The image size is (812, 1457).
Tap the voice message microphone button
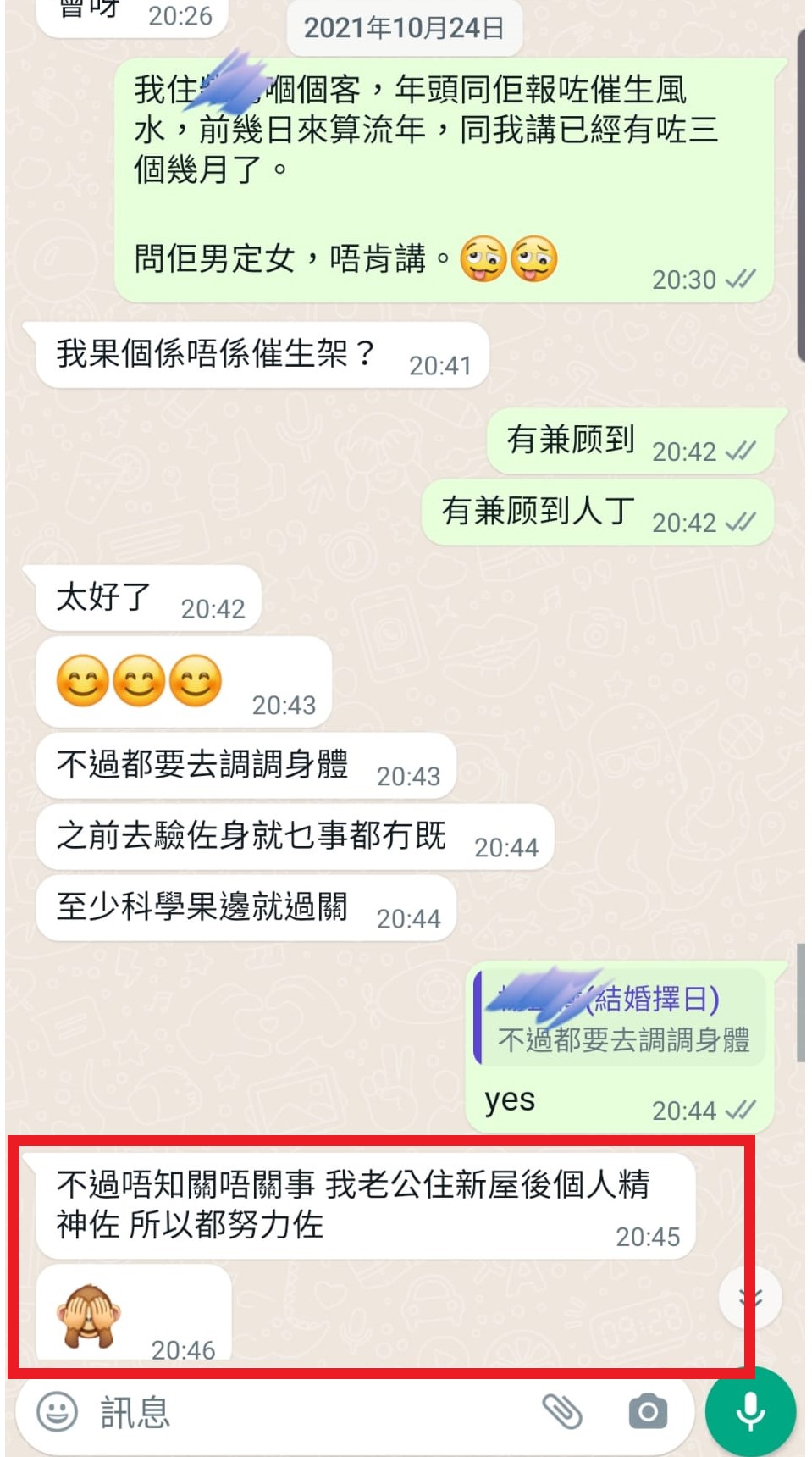coord(750,1412)
